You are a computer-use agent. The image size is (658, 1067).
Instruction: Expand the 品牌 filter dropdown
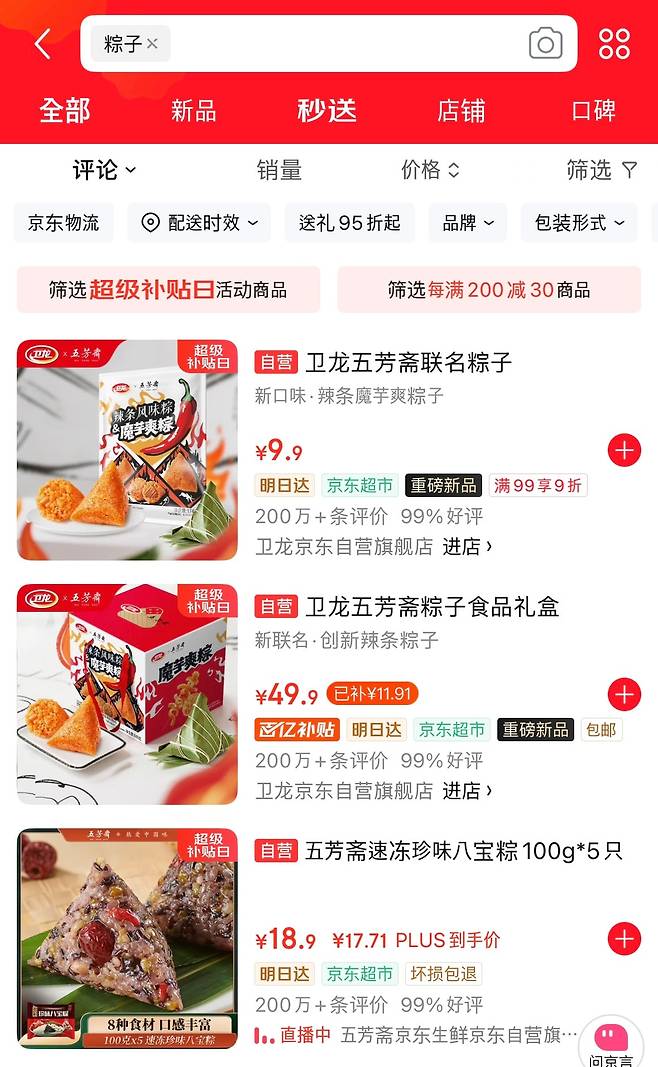coord(468,223)
